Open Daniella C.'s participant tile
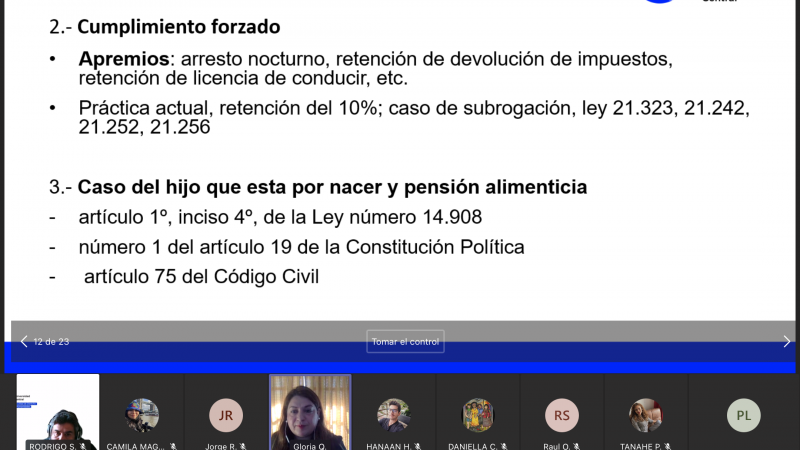This screenshot has width=800, height=450. (x=478, y=413)
